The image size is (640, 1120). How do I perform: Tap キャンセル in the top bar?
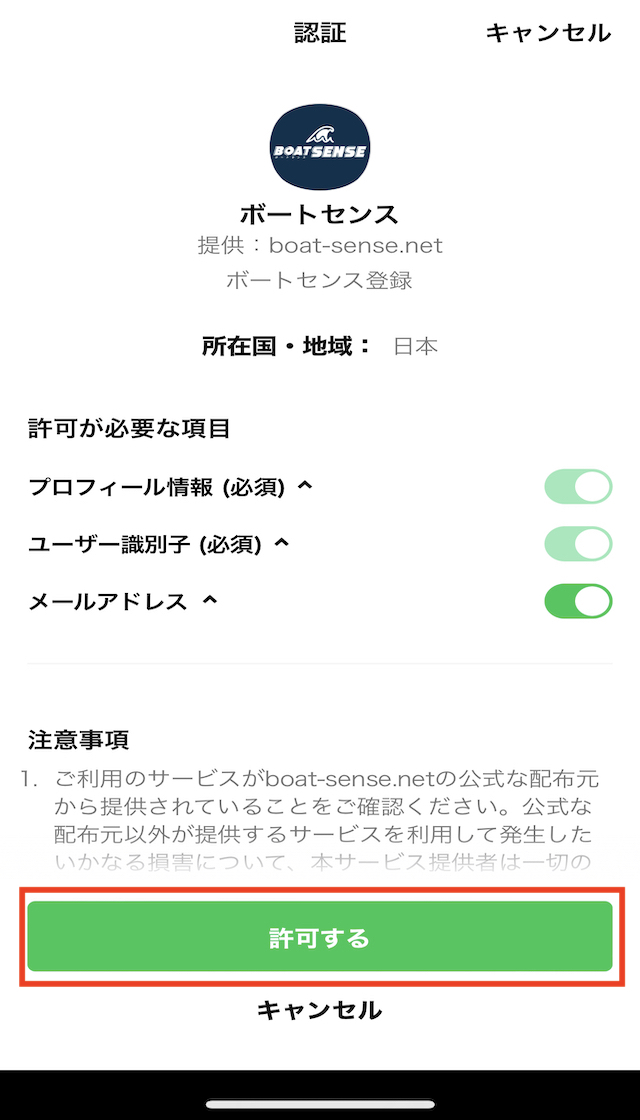[549, 33]
